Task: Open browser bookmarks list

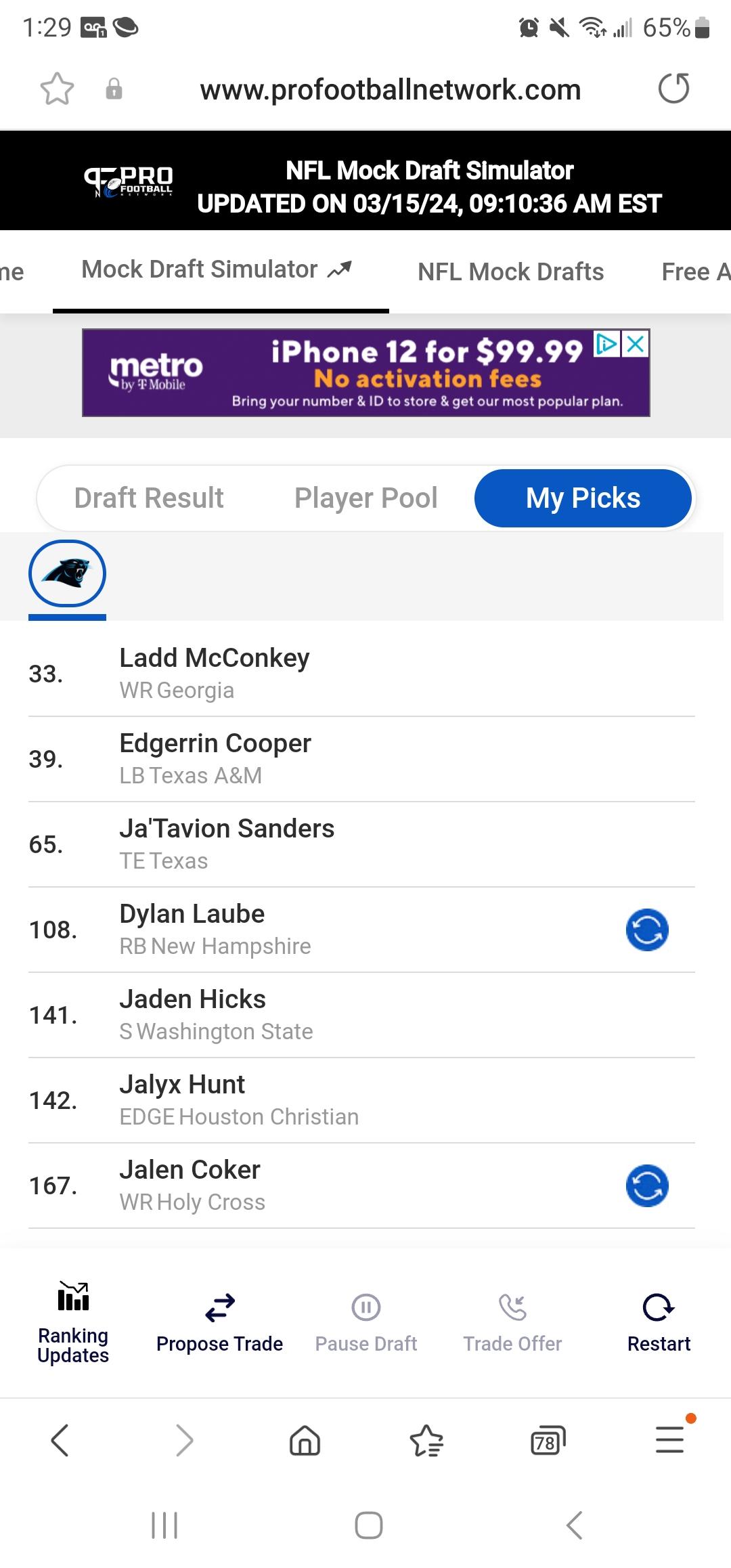Action: coord(426,1440)
